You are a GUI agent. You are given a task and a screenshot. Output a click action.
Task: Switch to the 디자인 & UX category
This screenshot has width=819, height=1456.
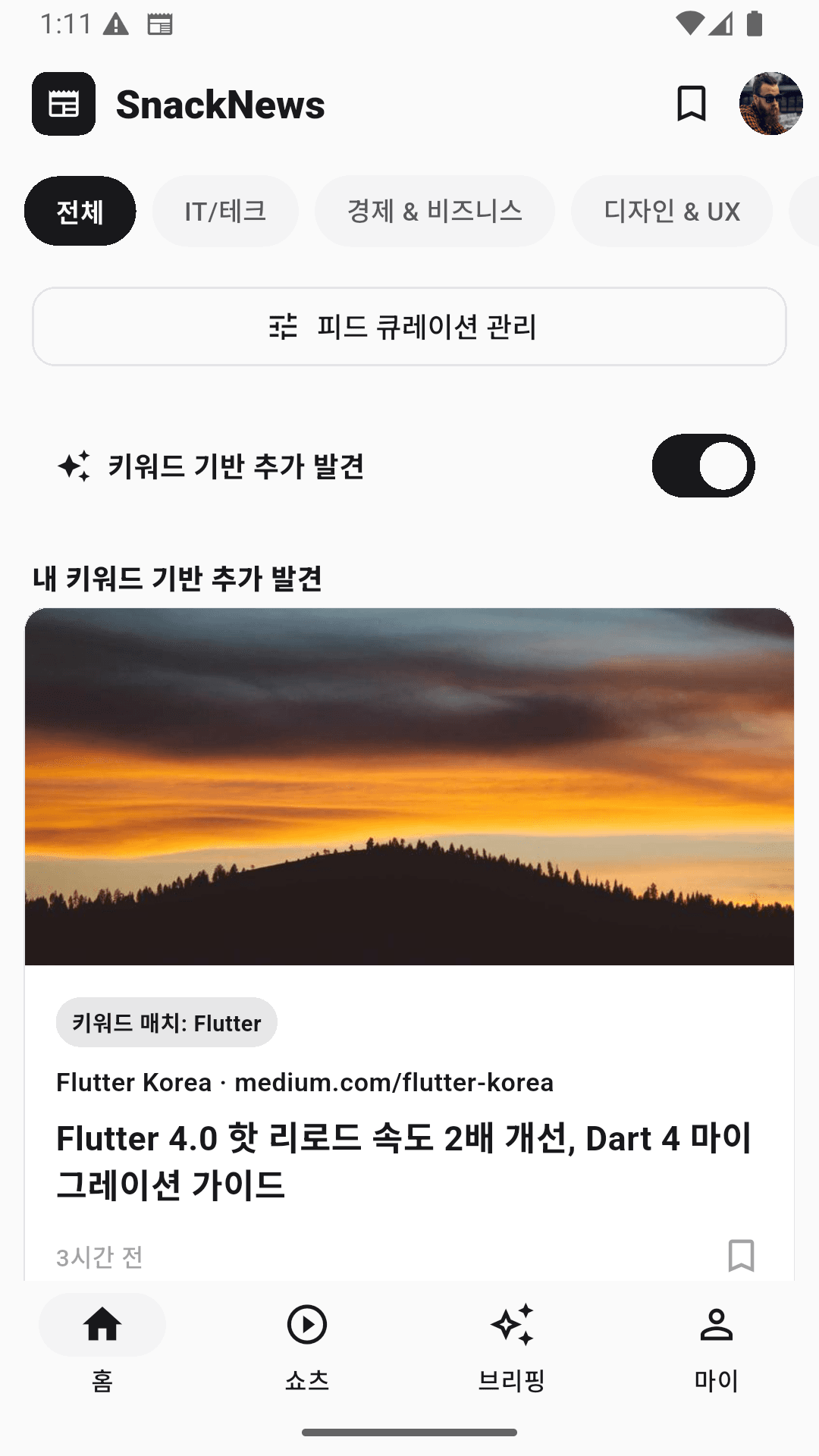click(672, 211)
